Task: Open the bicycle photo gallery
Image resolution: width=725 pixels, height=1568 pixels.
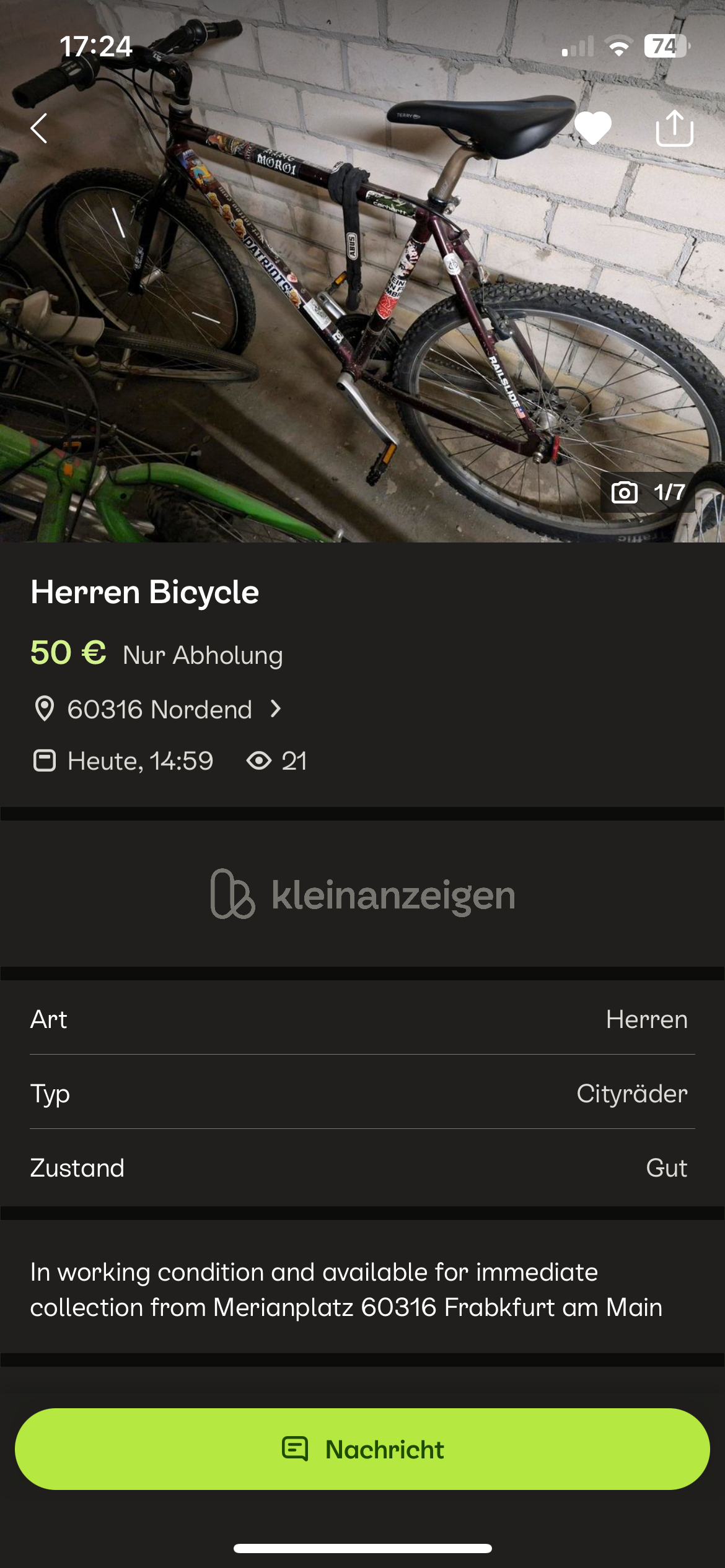Action: [362, 310]
